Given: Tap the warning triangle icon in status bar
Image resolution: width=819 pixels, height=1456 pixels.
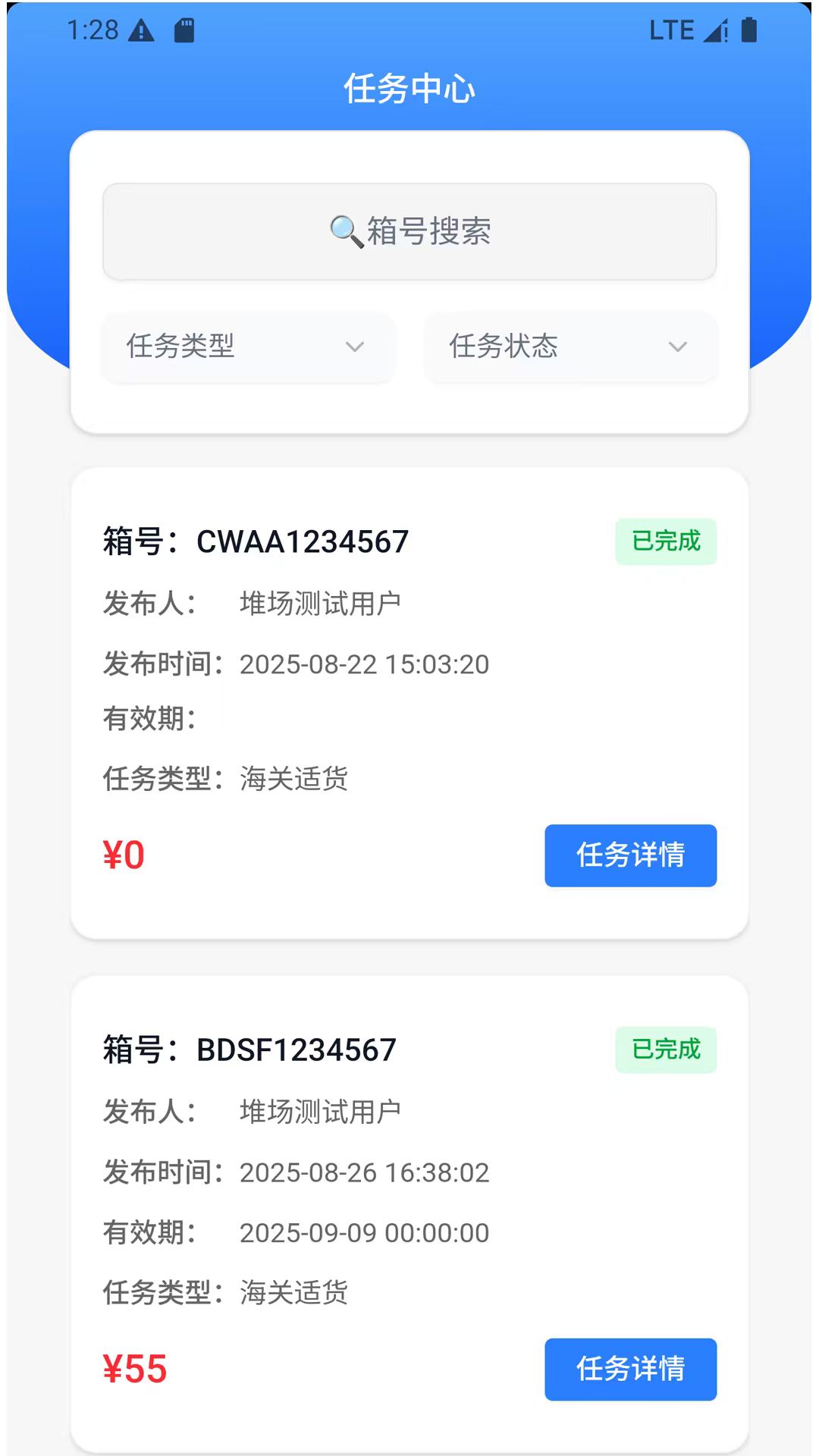Looking at the screenshot, I should tap(143, 30).
